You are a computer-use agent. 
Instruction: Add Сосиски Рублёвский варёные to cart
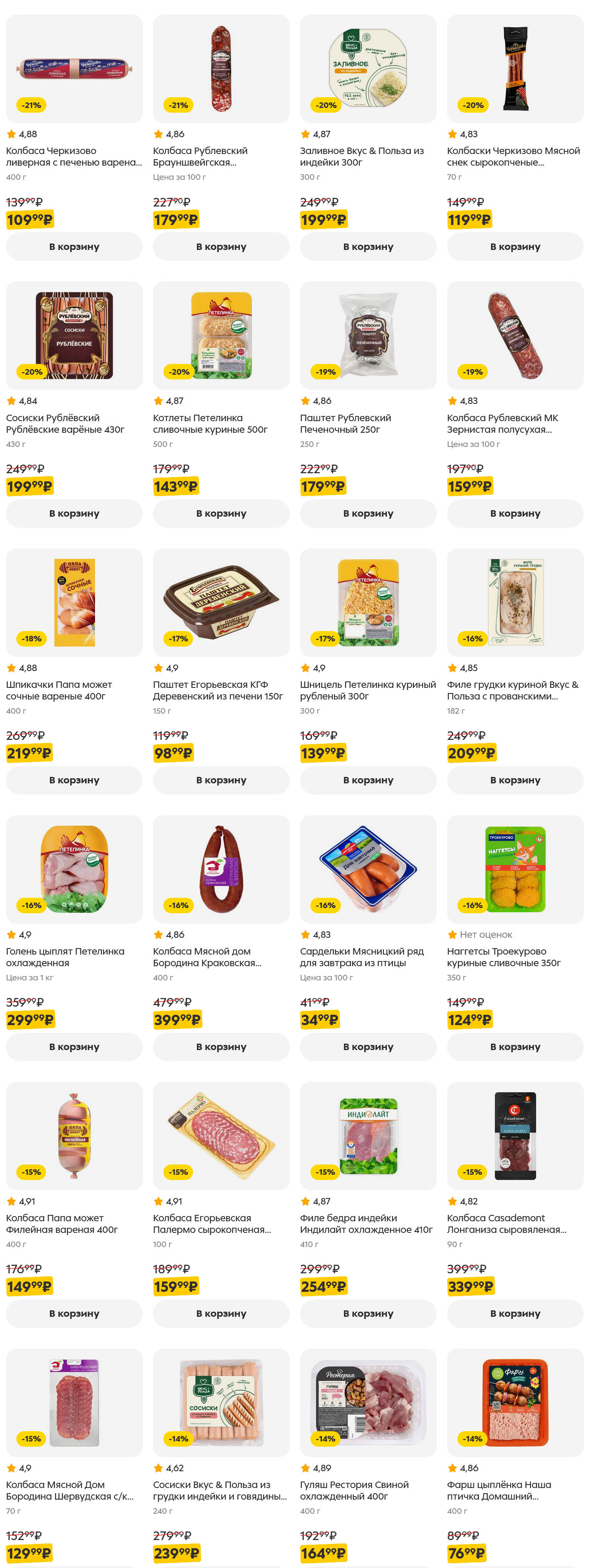(74, 513)
